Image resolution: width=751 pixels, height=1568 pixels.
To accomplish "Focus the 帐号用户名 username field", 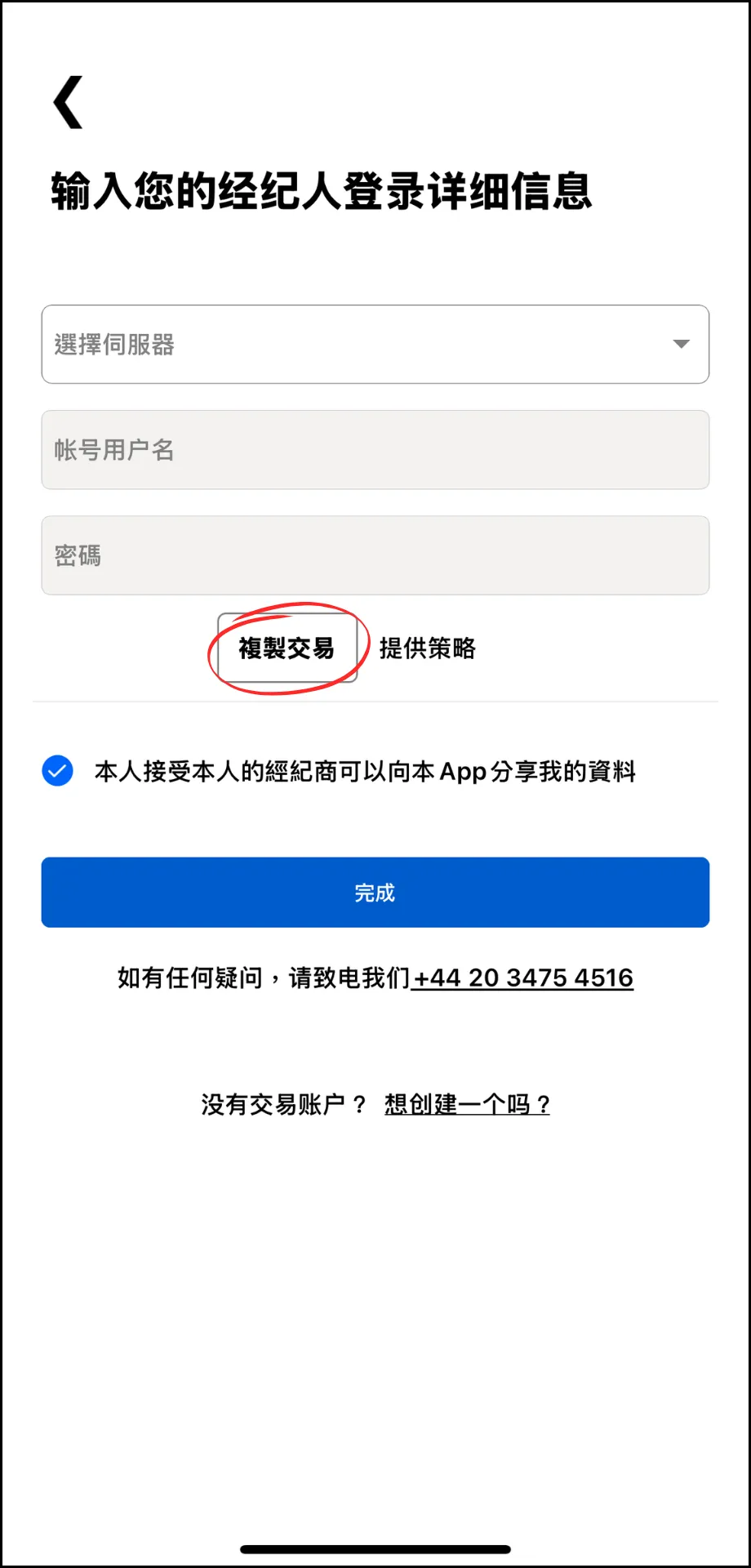I will pyautogui.click(x=375, y=449).
